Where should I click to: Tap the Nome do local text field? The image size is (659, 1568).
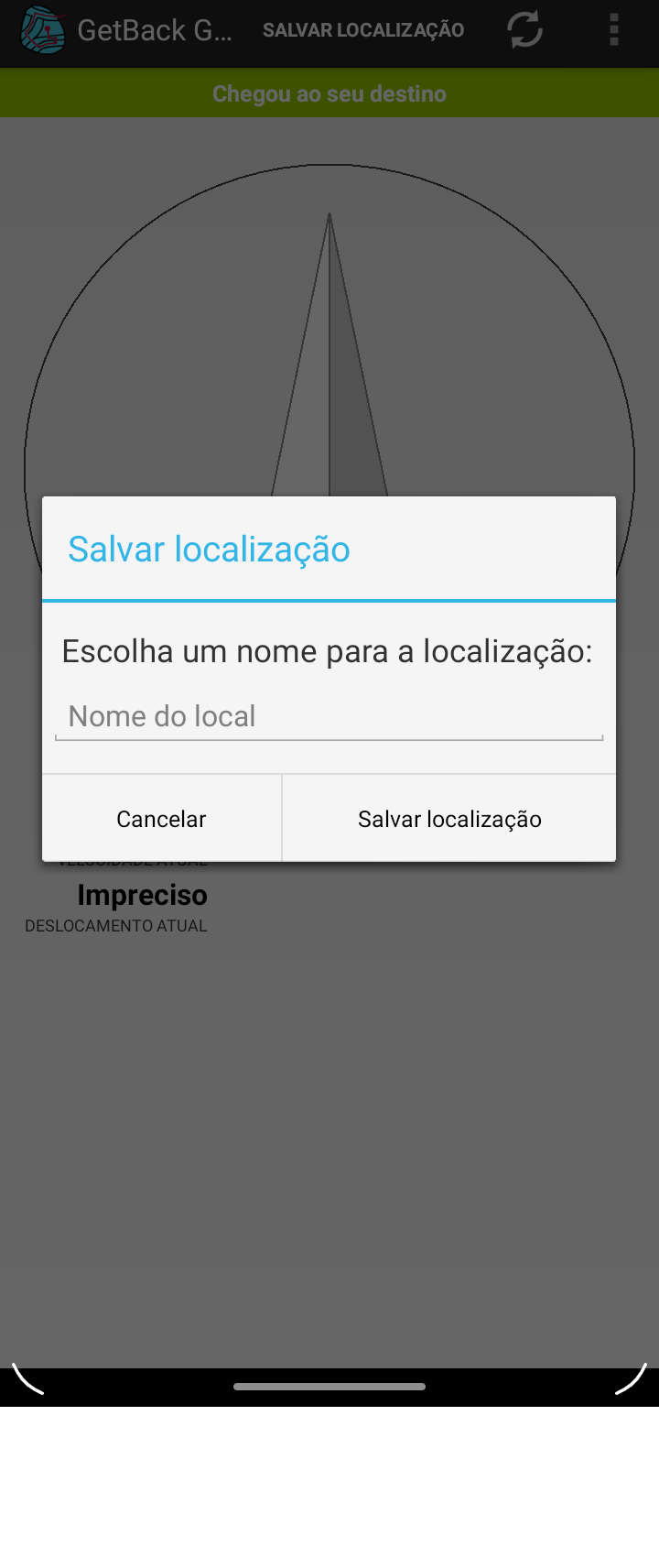(329, 716)
